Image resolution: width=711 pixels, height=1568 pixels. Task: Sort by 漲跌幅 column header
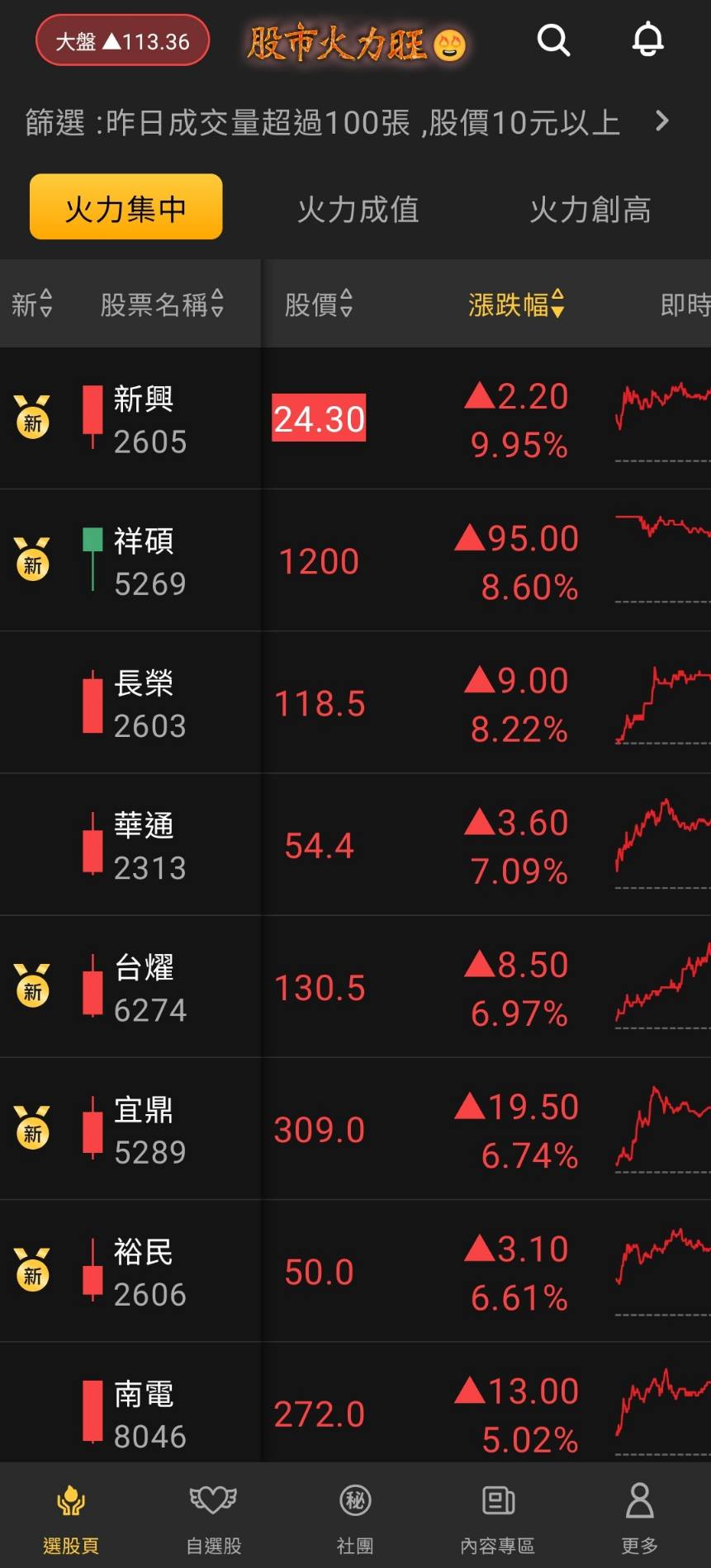click(516, 305)
